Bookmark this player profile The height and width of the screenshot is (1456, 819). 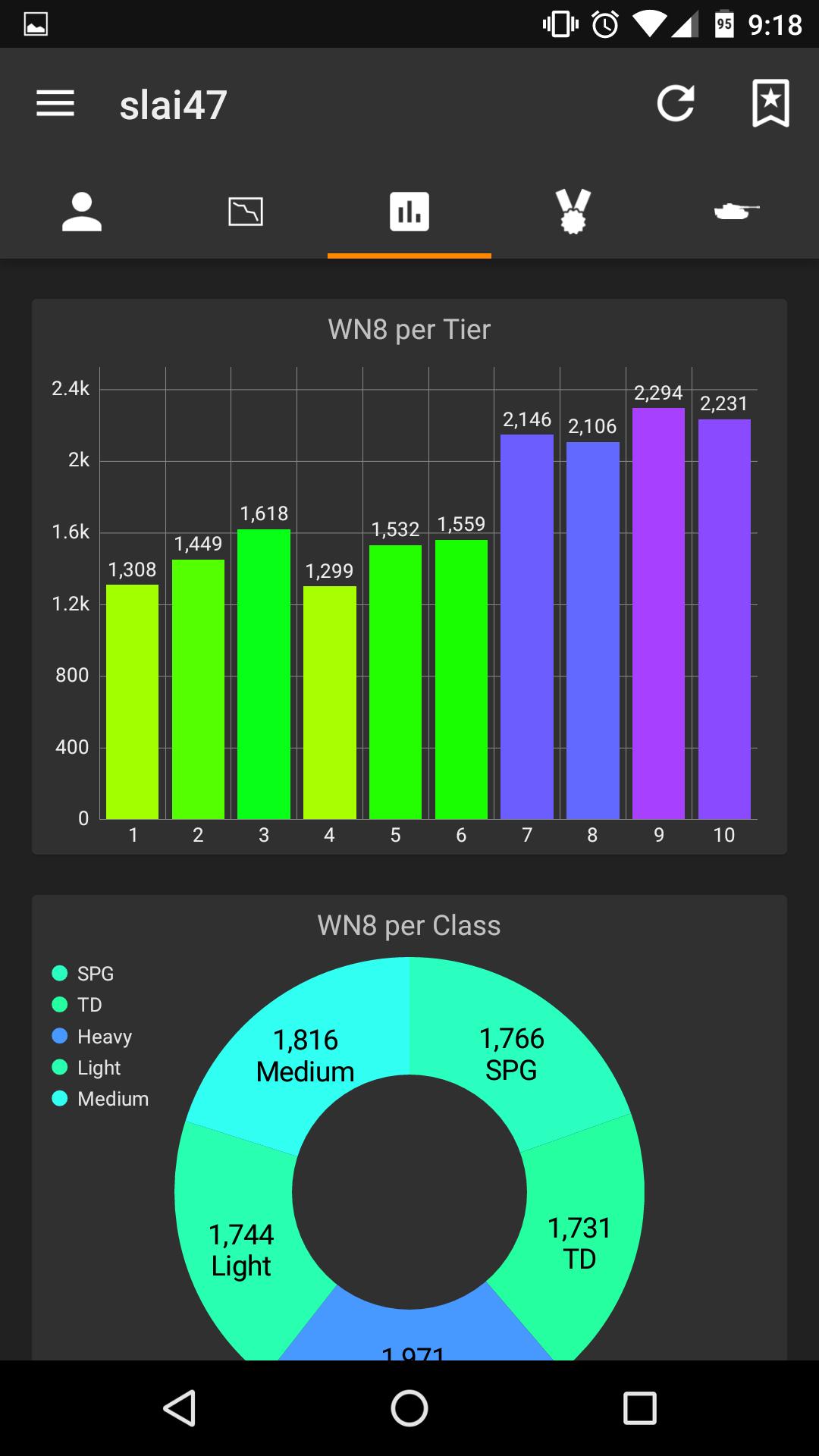(770, 104)
